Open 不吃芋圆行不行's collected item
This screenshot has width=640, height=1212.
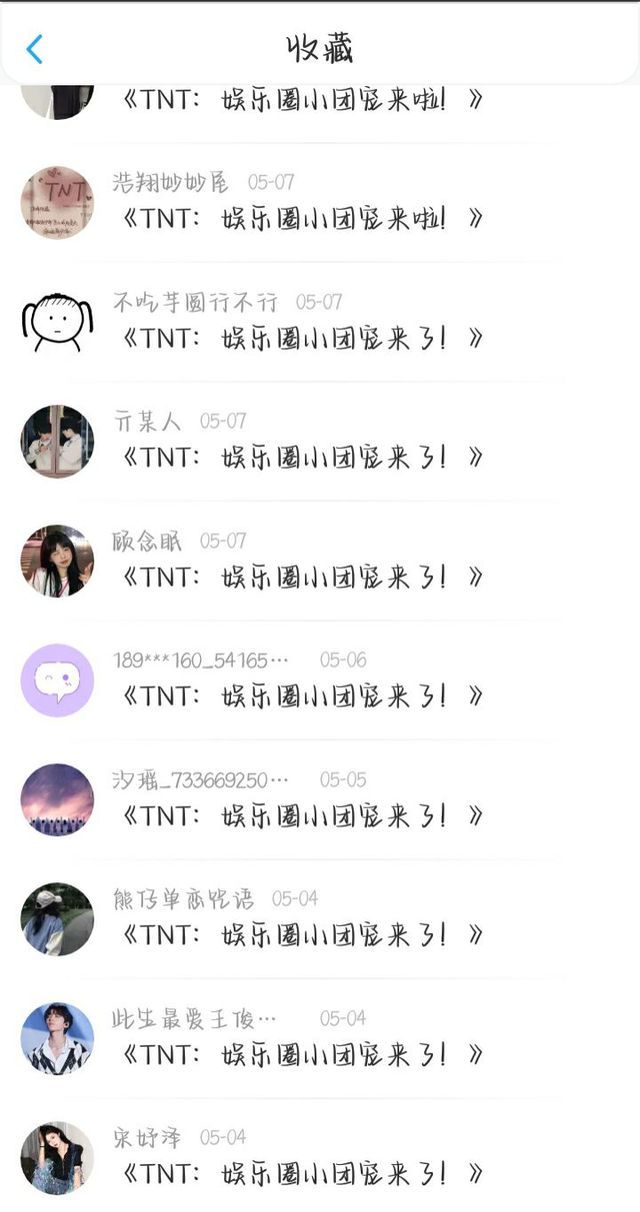tap(300, 338)
